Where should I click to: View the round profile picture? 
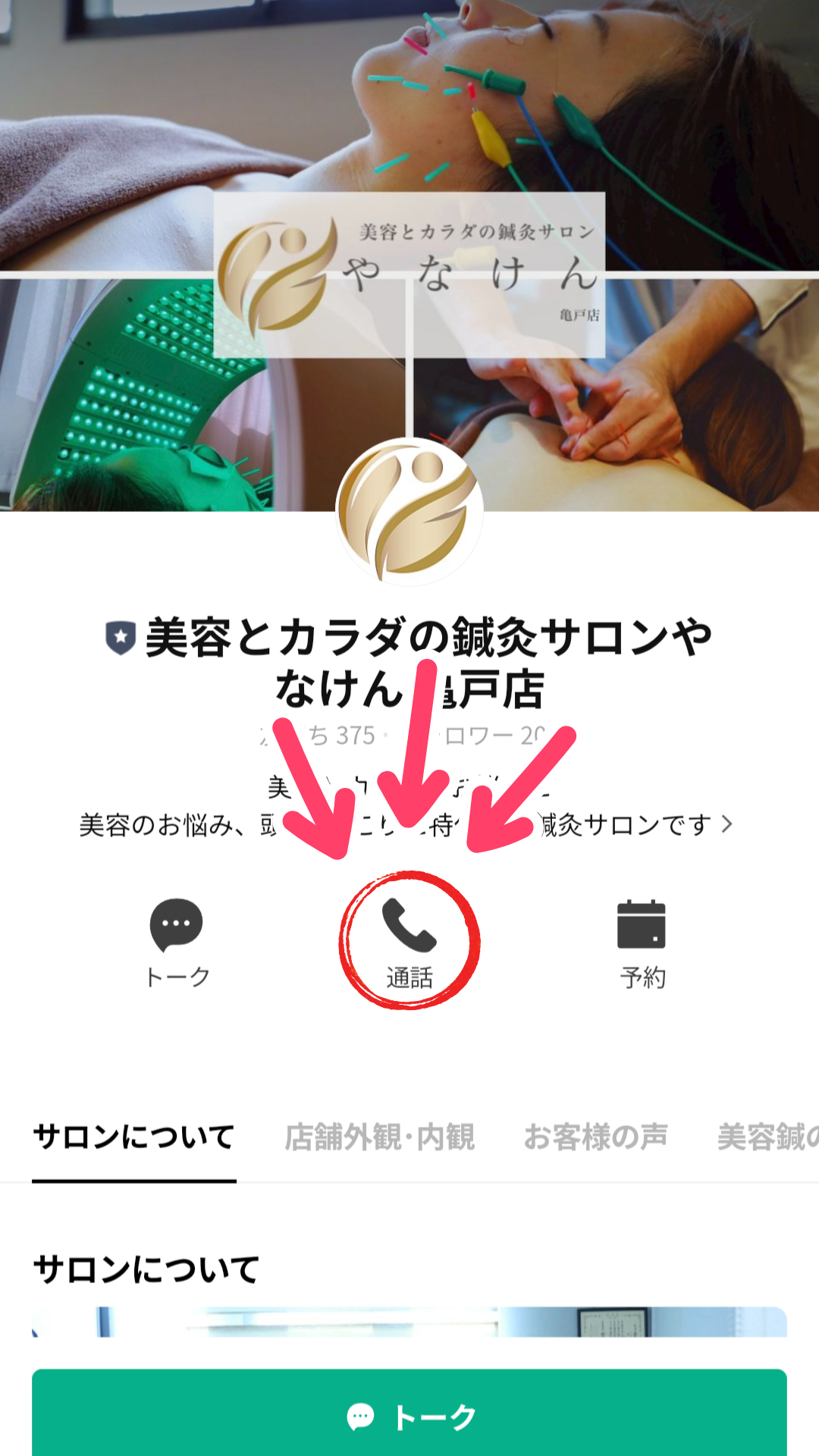click(x=409, y=511)
